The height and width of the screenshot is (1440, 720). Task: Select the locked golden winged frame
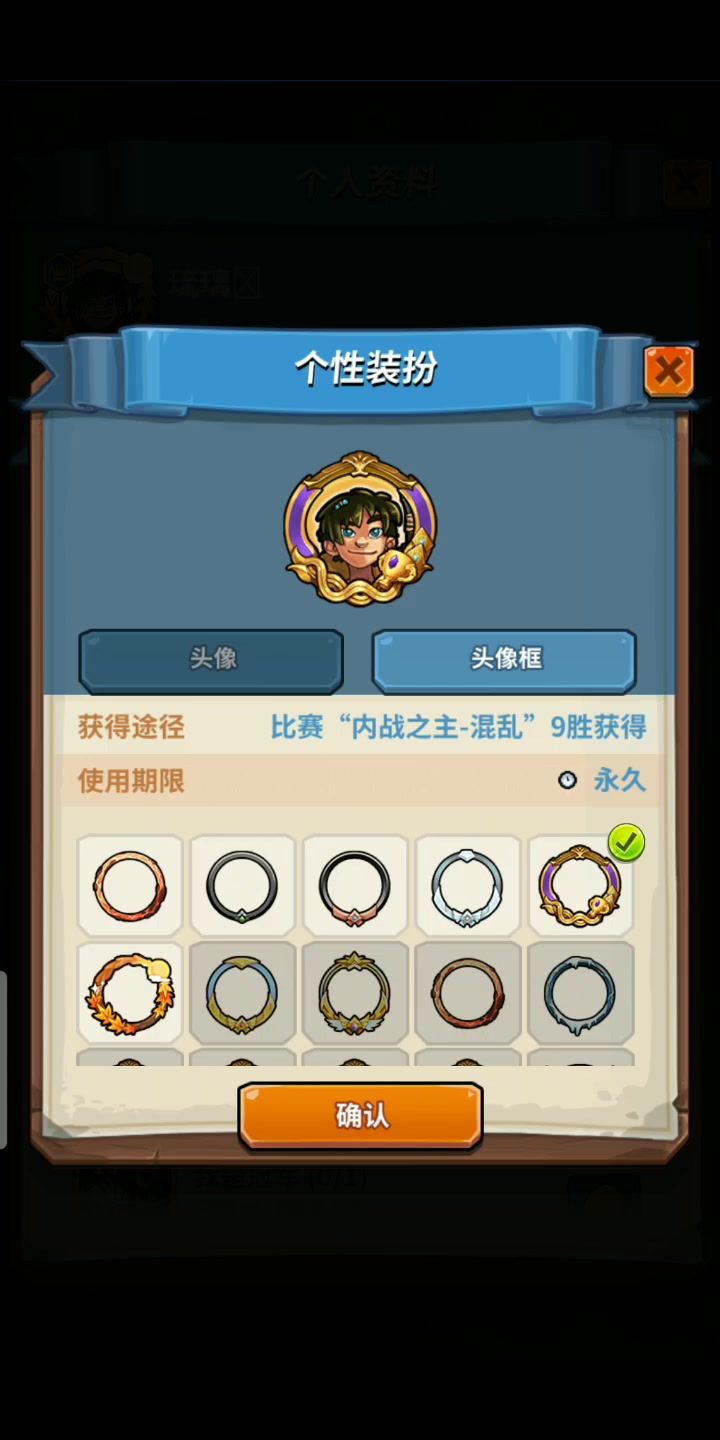click(x=355, y=993)
